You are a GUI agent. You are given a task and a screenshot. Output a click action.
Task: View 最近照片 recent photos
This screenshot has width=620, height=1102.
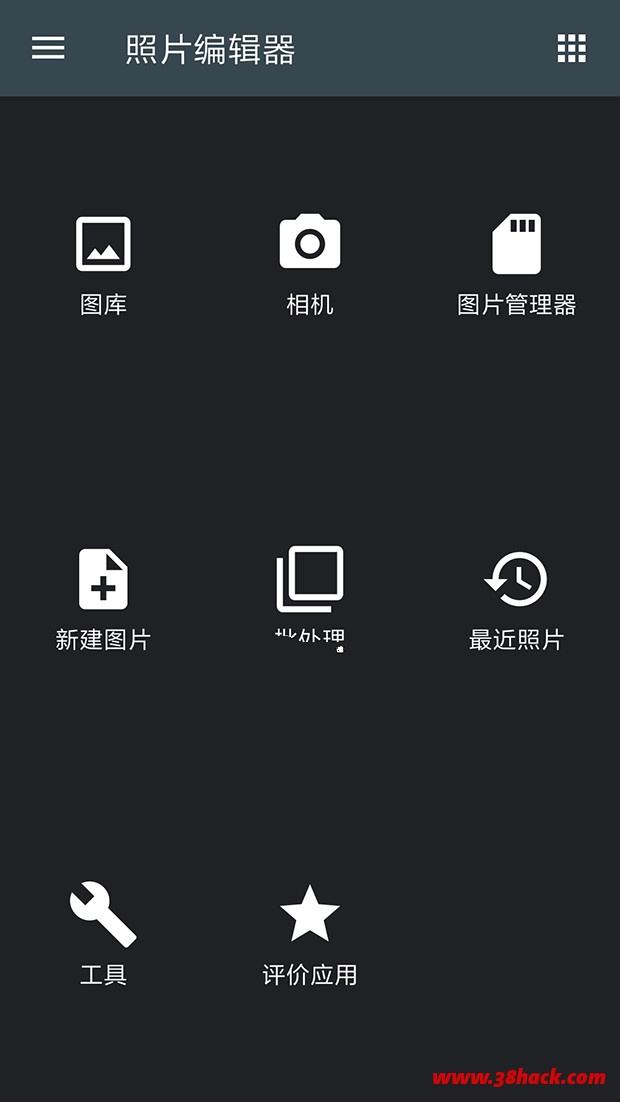coord(517,600)
